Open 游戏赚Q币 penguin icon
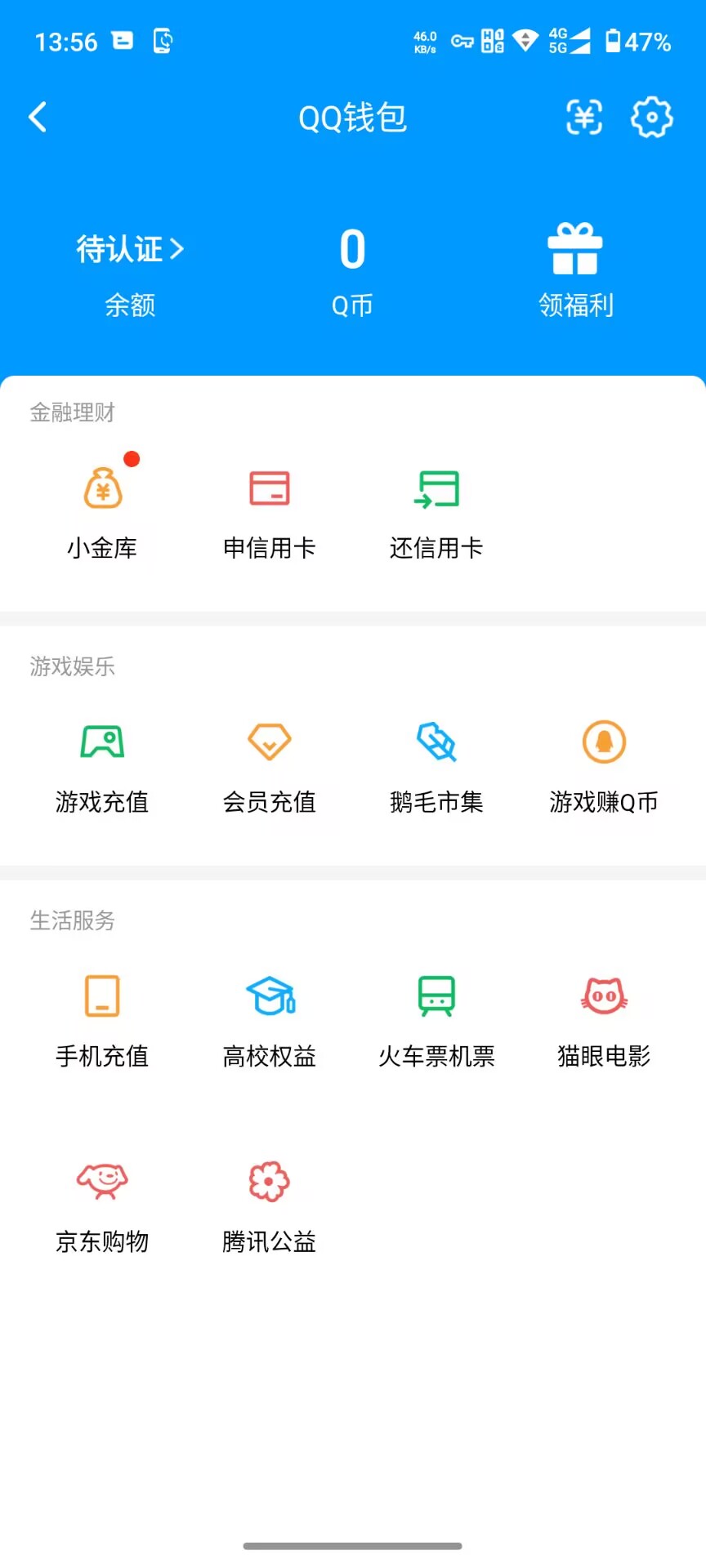This screenshot has width=706, height=1568. coord(603,742)
